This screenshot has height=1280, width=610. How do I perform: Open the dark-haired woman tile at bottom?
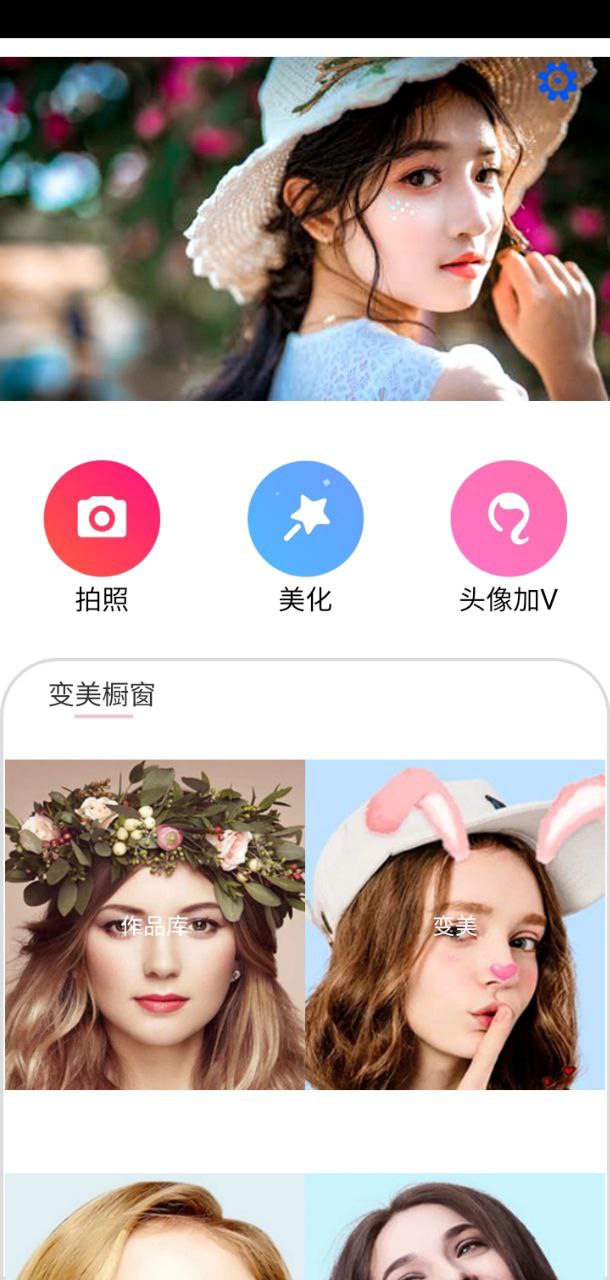tap(455, 1227)
